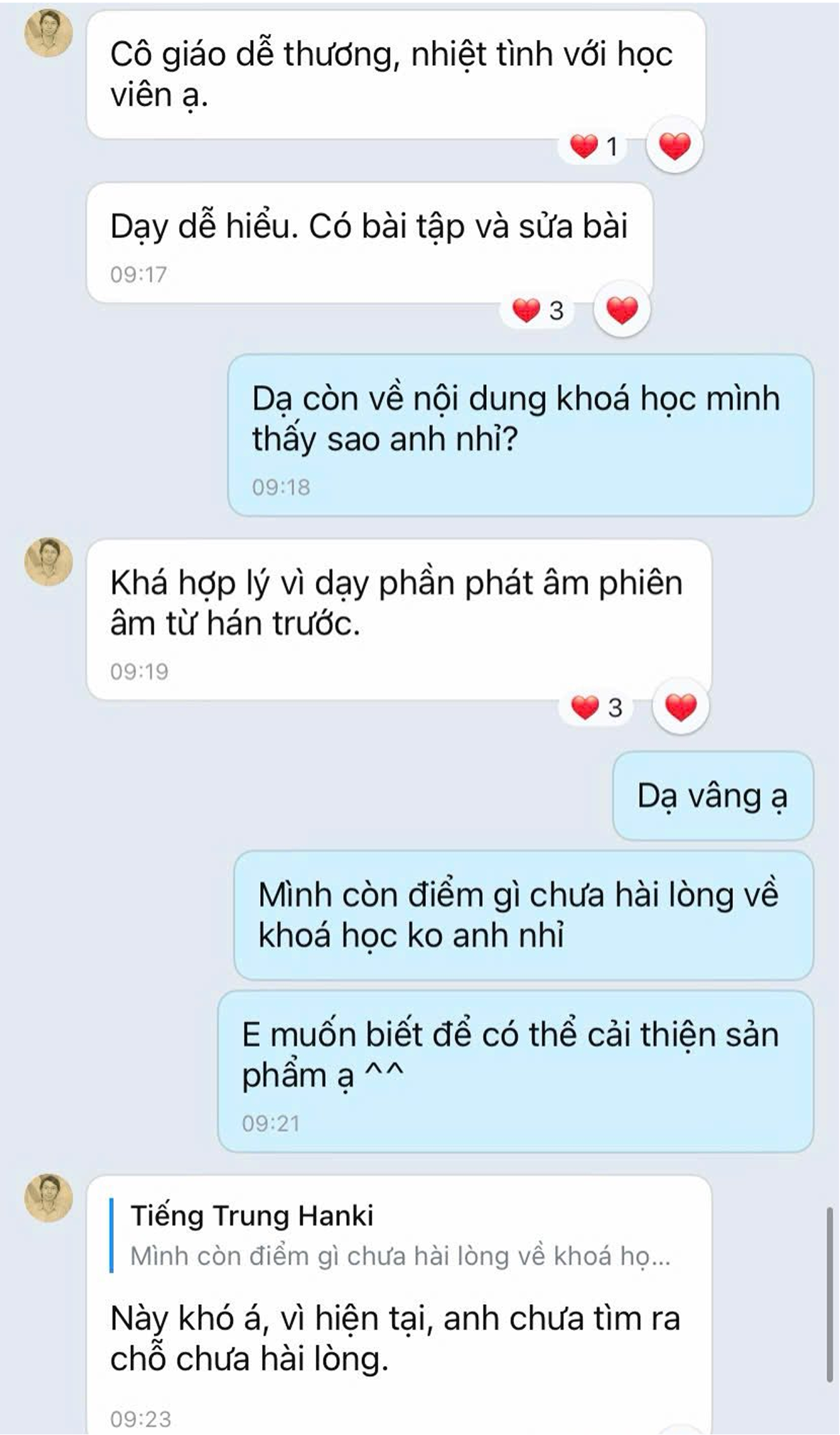View reactions count on "Dạy dễ hiểu" message

[537, 311]
